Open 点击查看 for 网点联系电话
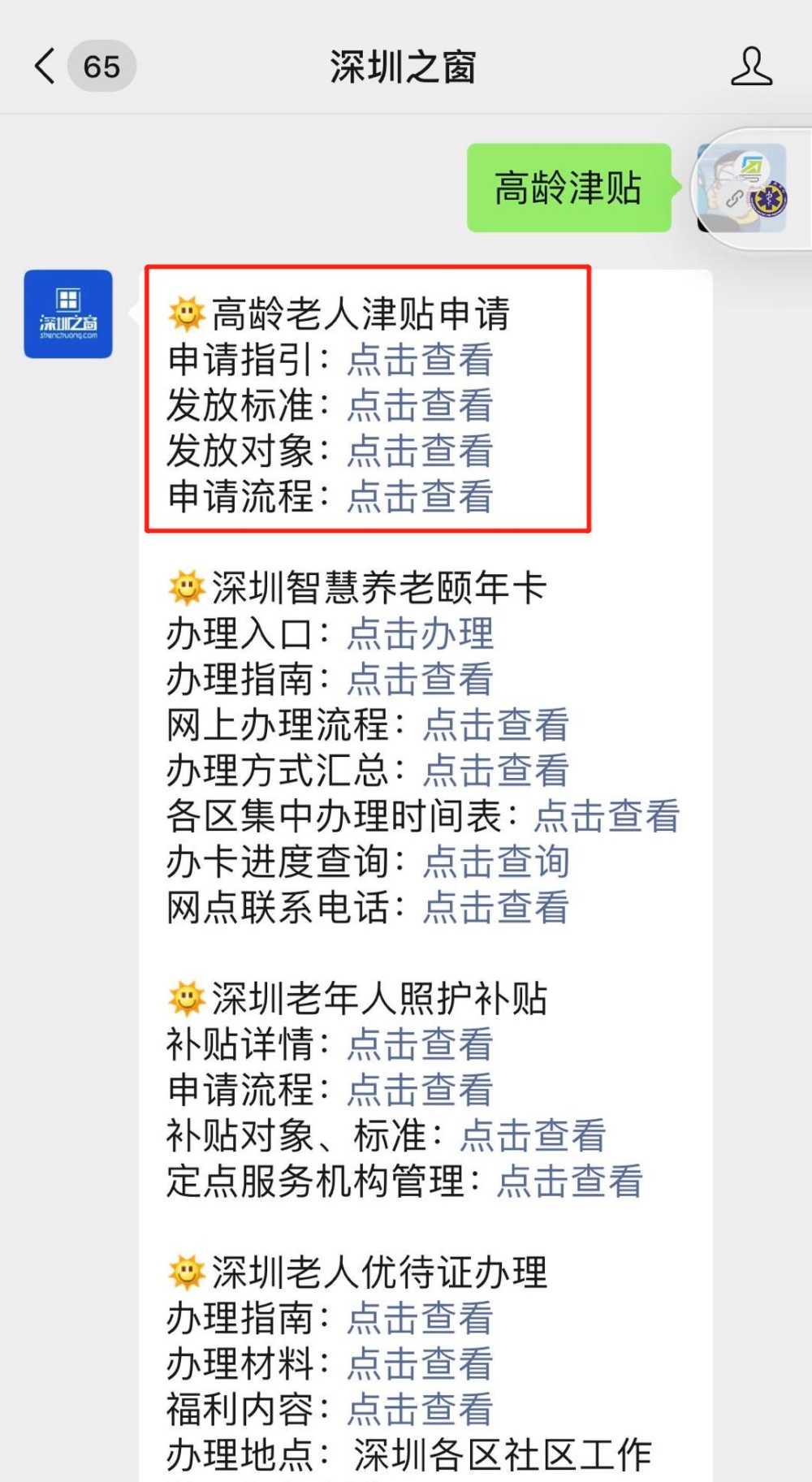The image size is (812, 1482). [x=496, y=907]
